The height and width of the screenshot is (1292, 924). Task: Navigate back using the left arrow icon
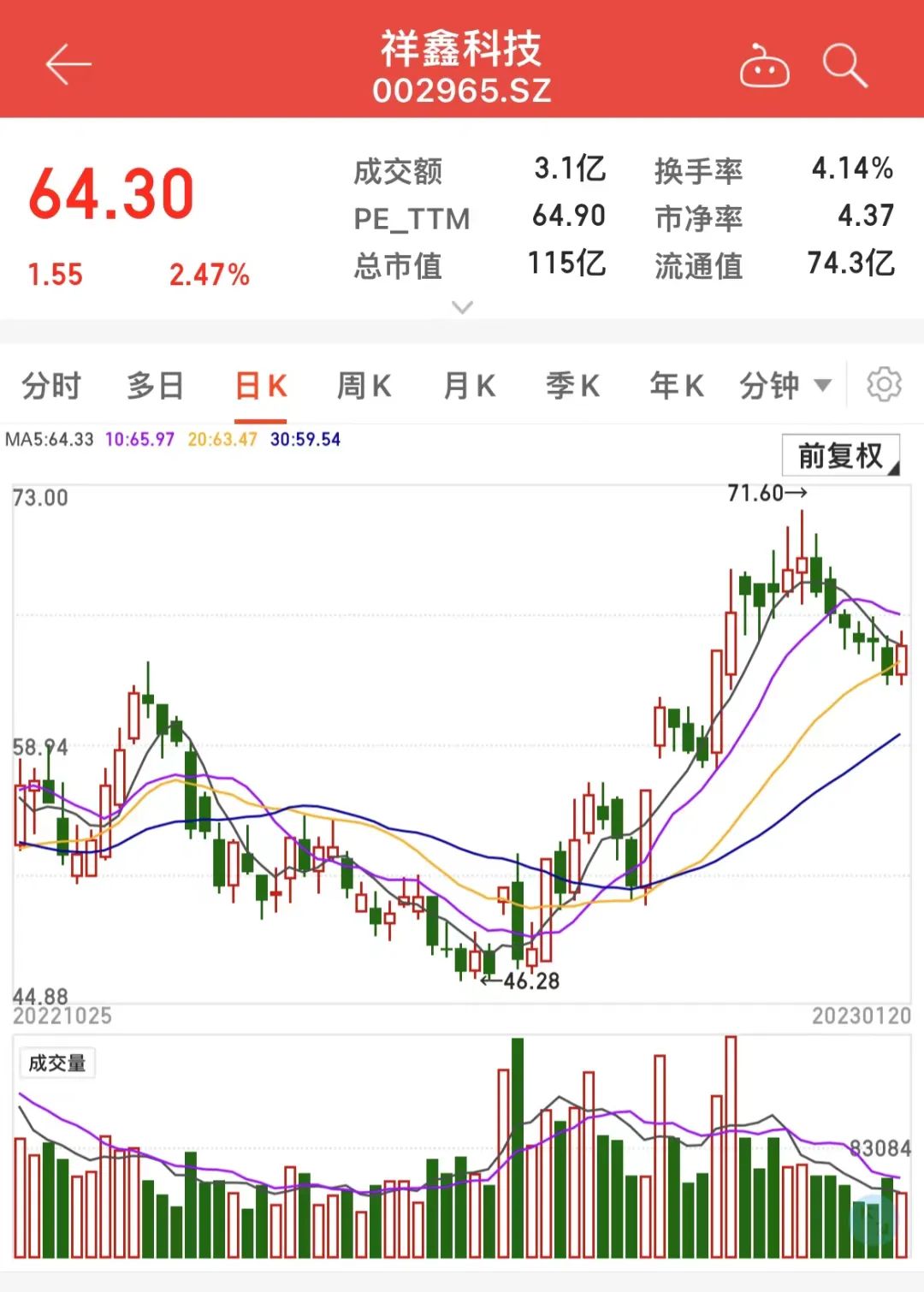(68, 62)
